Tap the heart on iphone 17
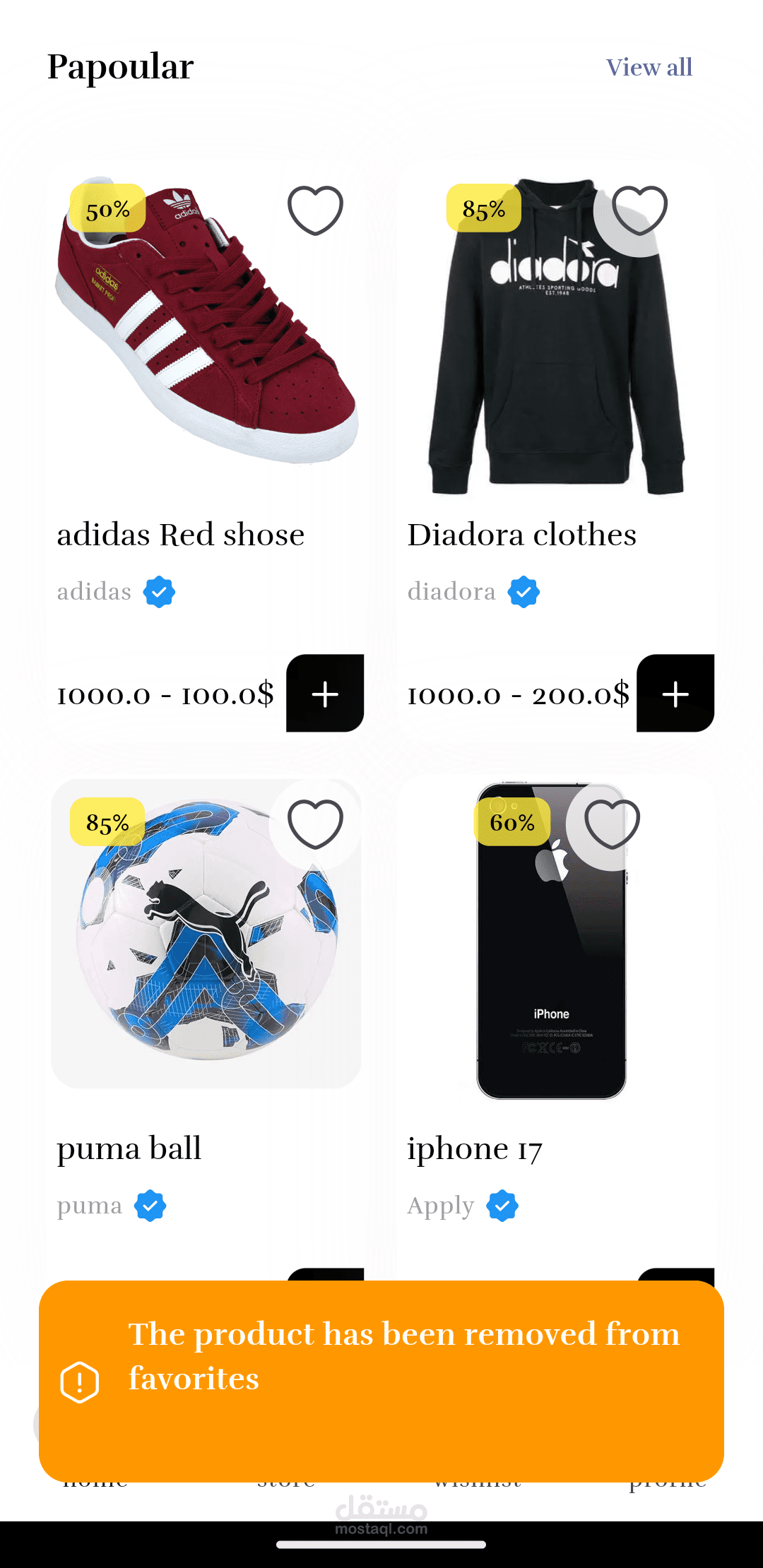This screenshot has width=763, height=1568. tap(612, 824)
